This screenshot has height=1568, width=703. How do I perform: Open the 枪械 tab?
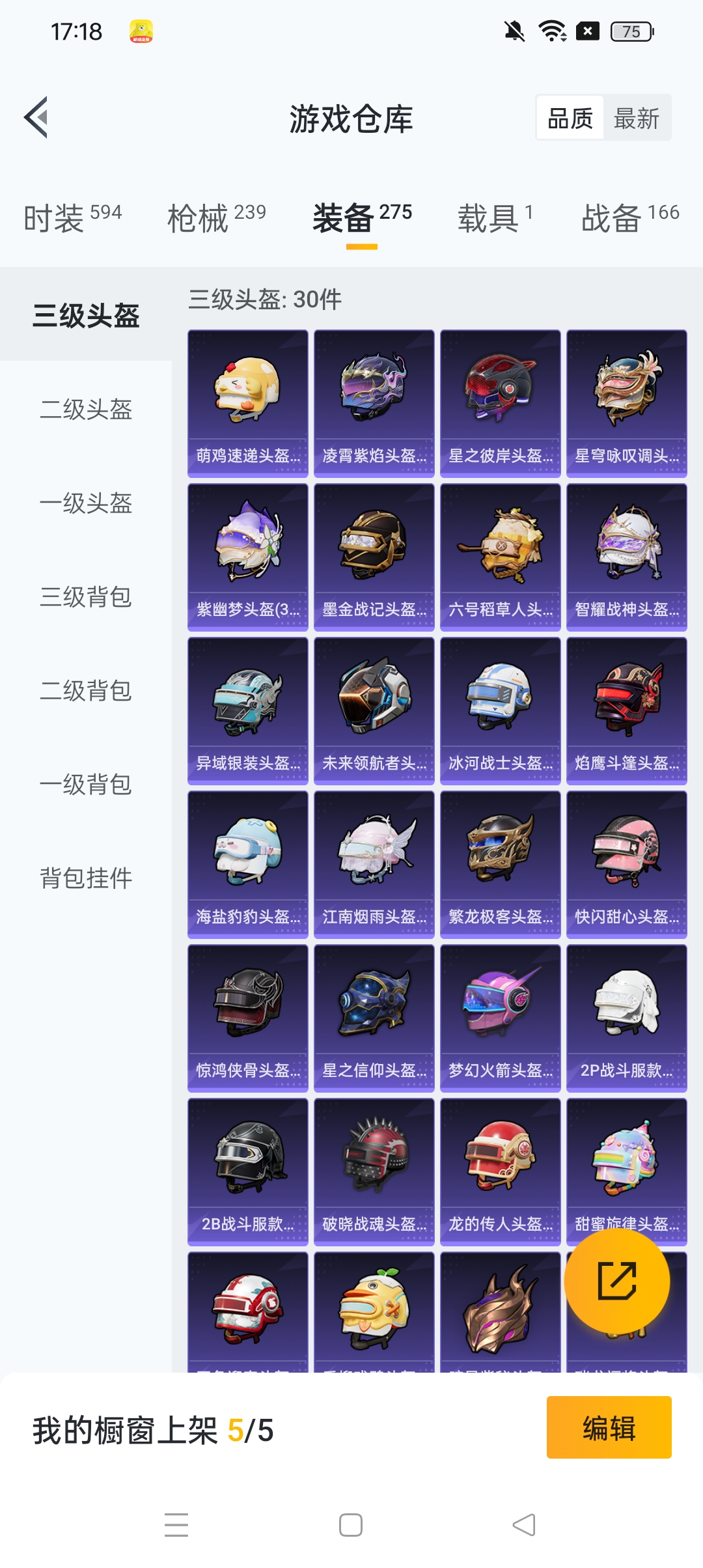216,217
